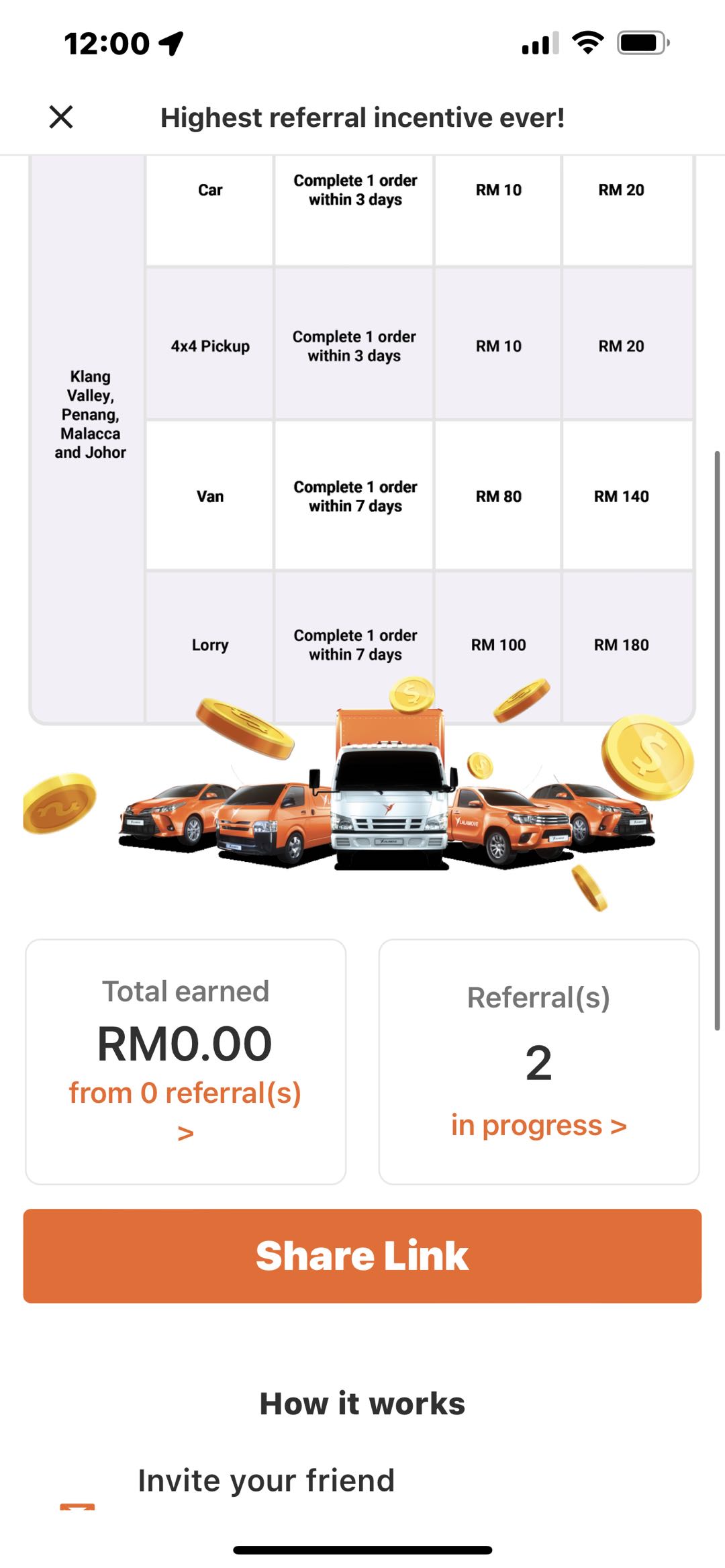
Task: Tap the Share Link button
Action: (x=362, y=1256)
